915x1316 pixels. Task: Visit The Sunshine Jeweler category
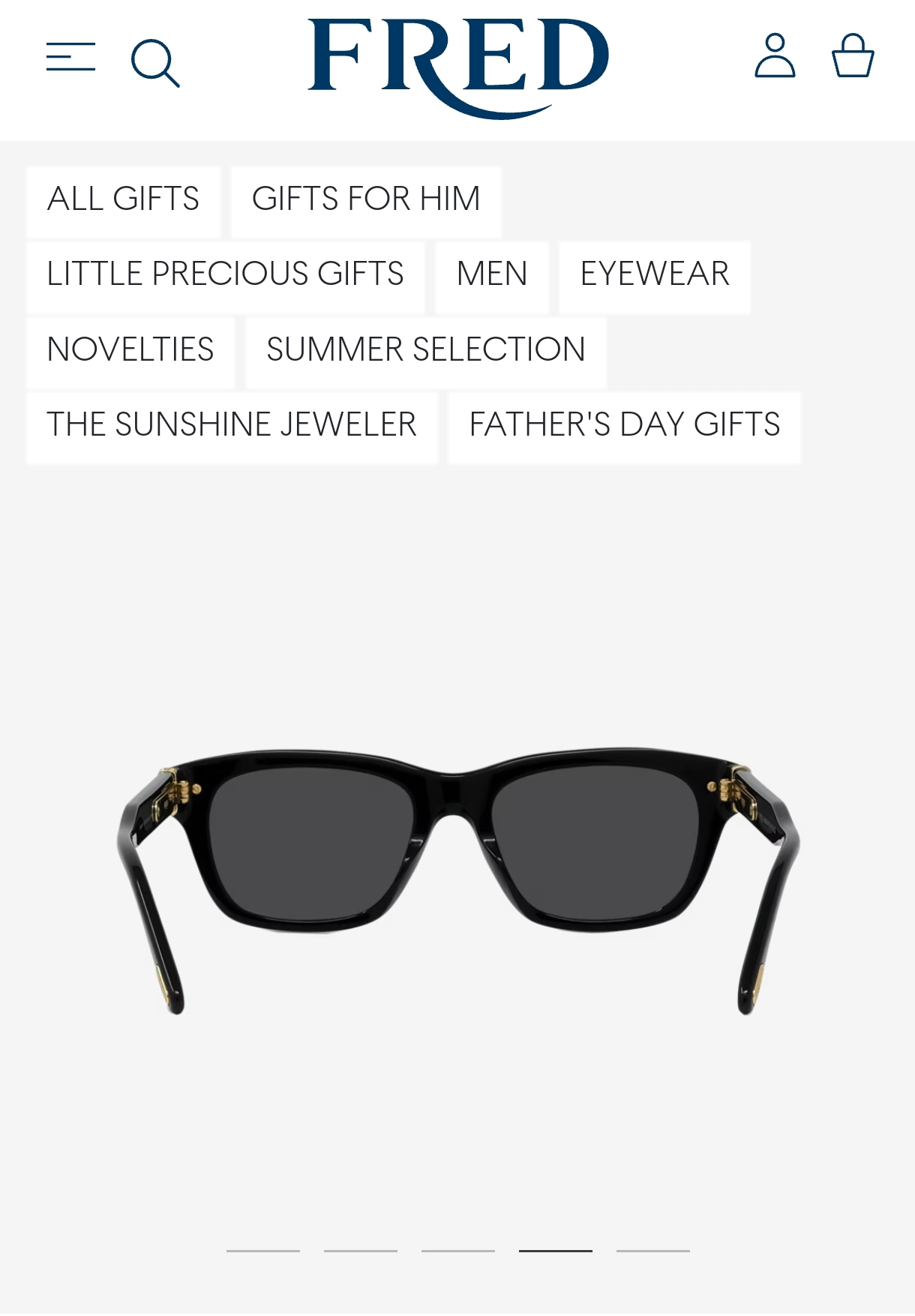[x=232, y=425]
